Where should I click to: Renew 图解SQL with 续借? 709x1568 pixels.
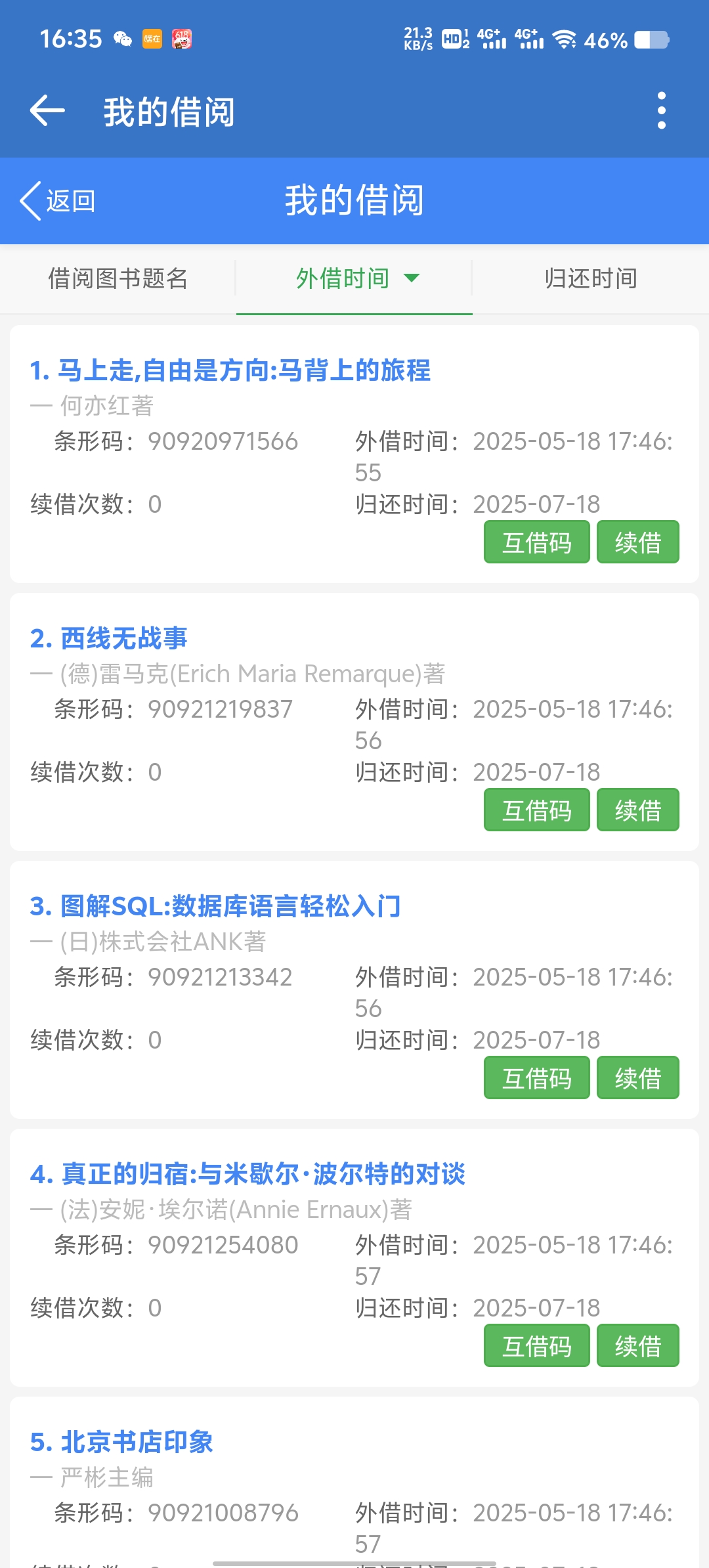point(637,1078)
